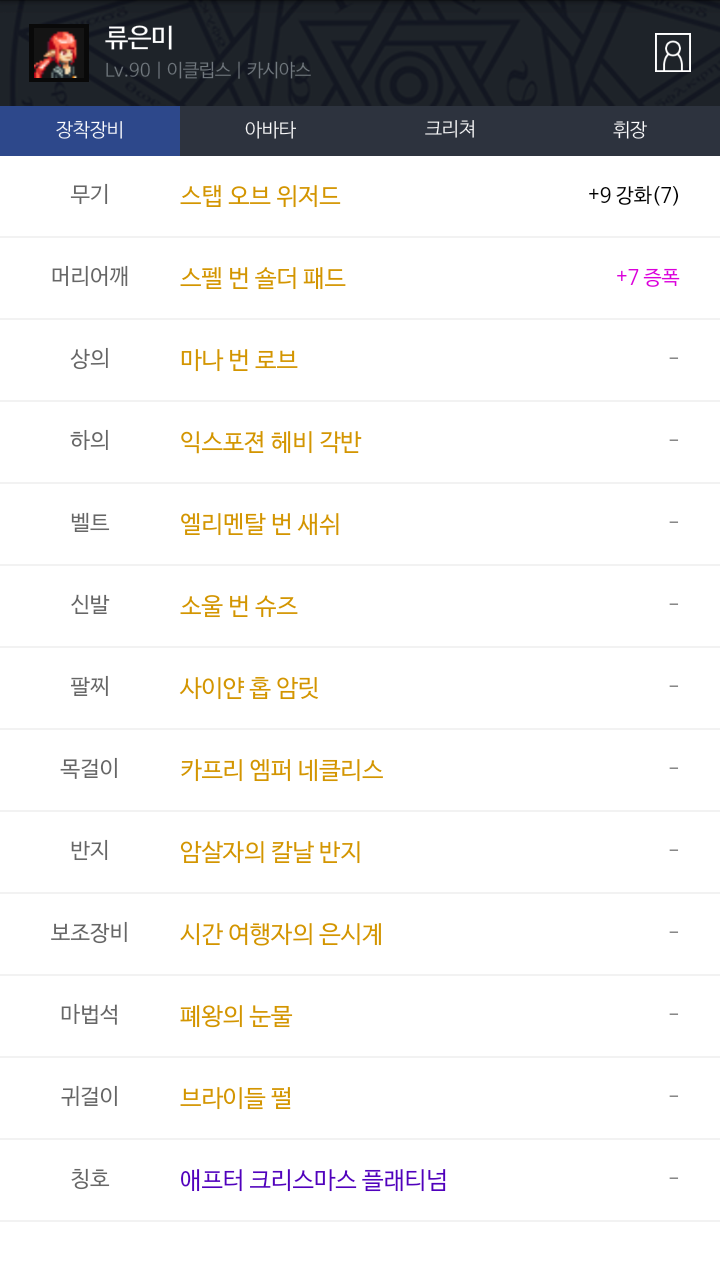
Task: View details of 스펠 번 숄더 패드
Action: (x=263, y=278)
